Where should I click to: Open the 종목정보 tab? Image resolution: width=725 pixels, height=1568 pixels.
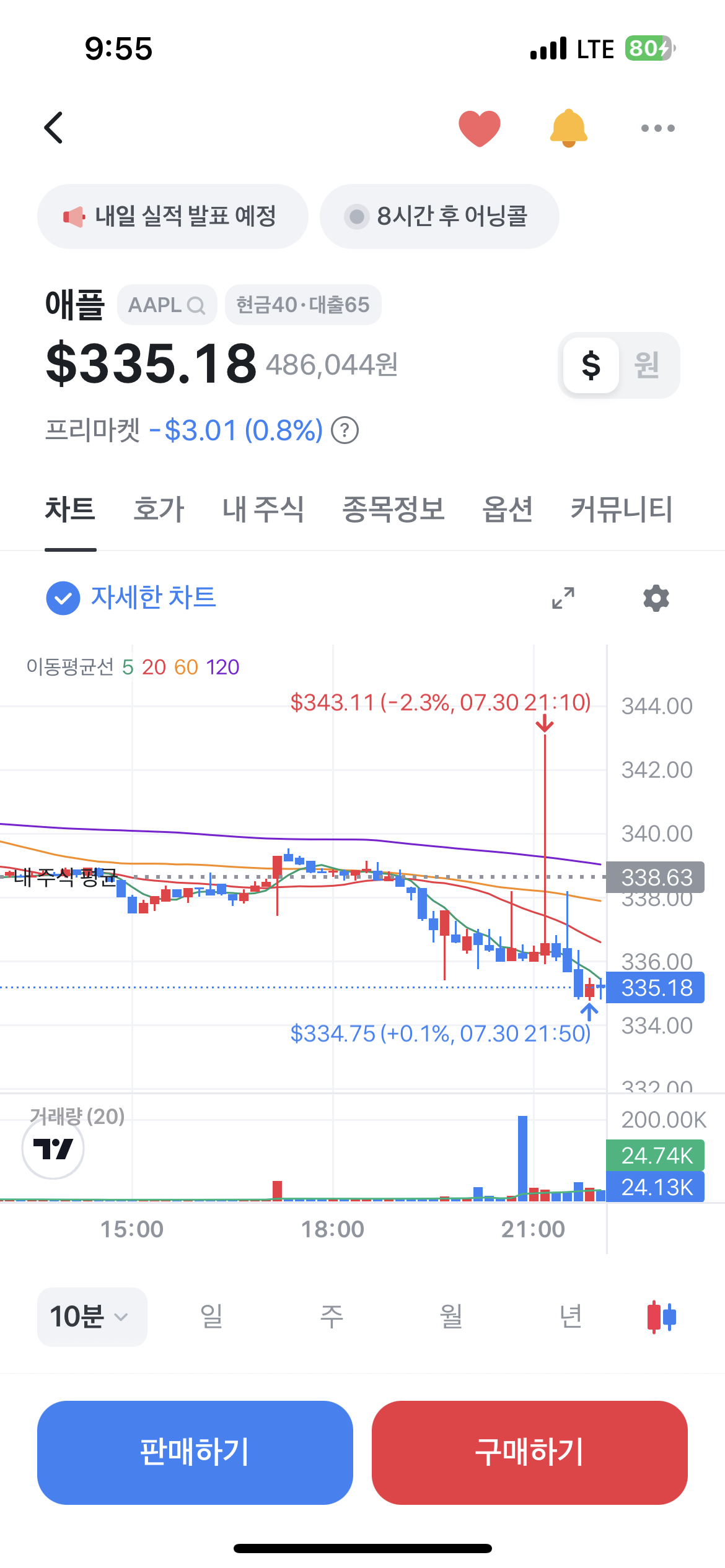click(x=393, y=510)
